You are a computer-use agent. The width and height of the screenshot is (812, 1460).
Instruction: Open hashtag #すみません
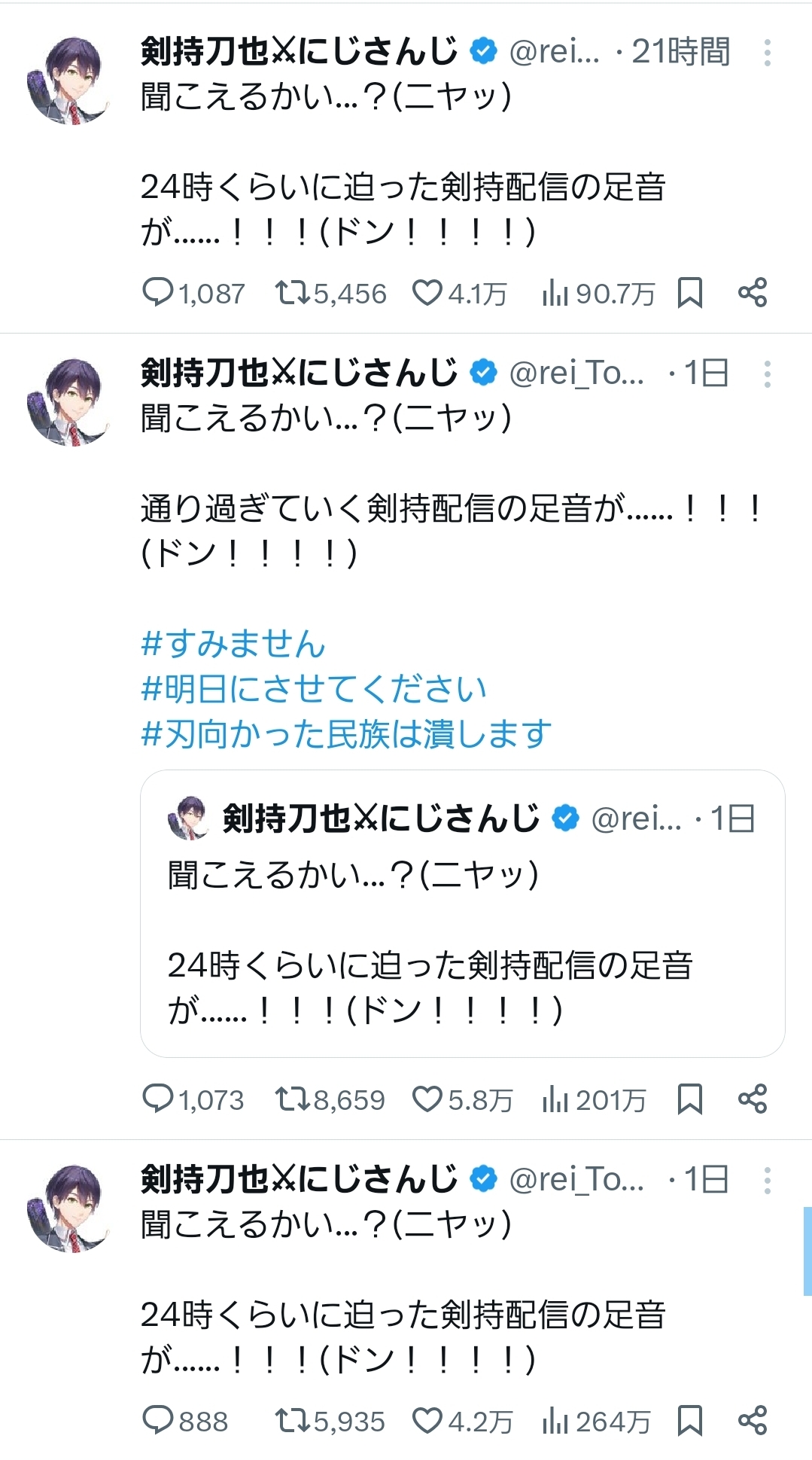point(233,644)
